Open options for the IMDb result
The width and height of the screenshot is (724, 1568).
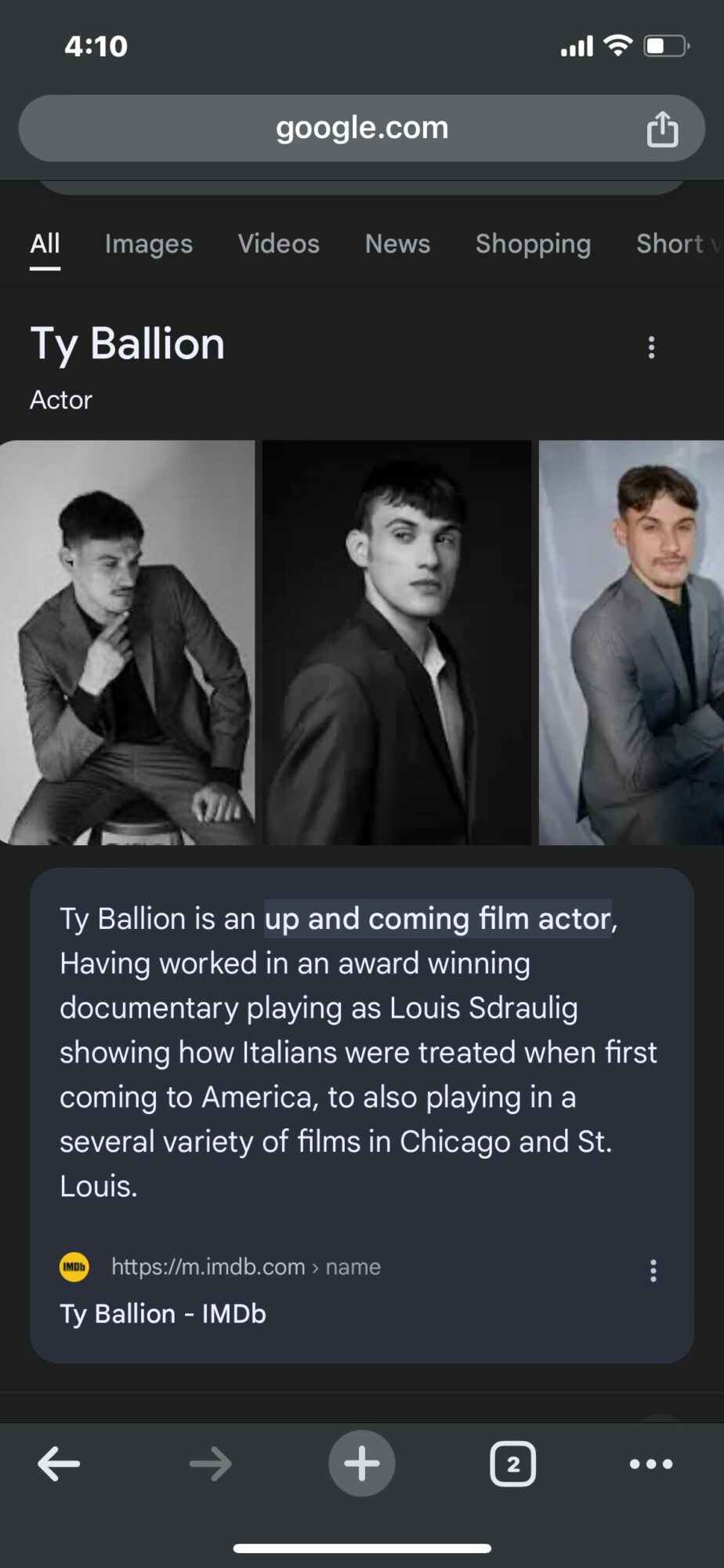click(x=653, y=1270)
